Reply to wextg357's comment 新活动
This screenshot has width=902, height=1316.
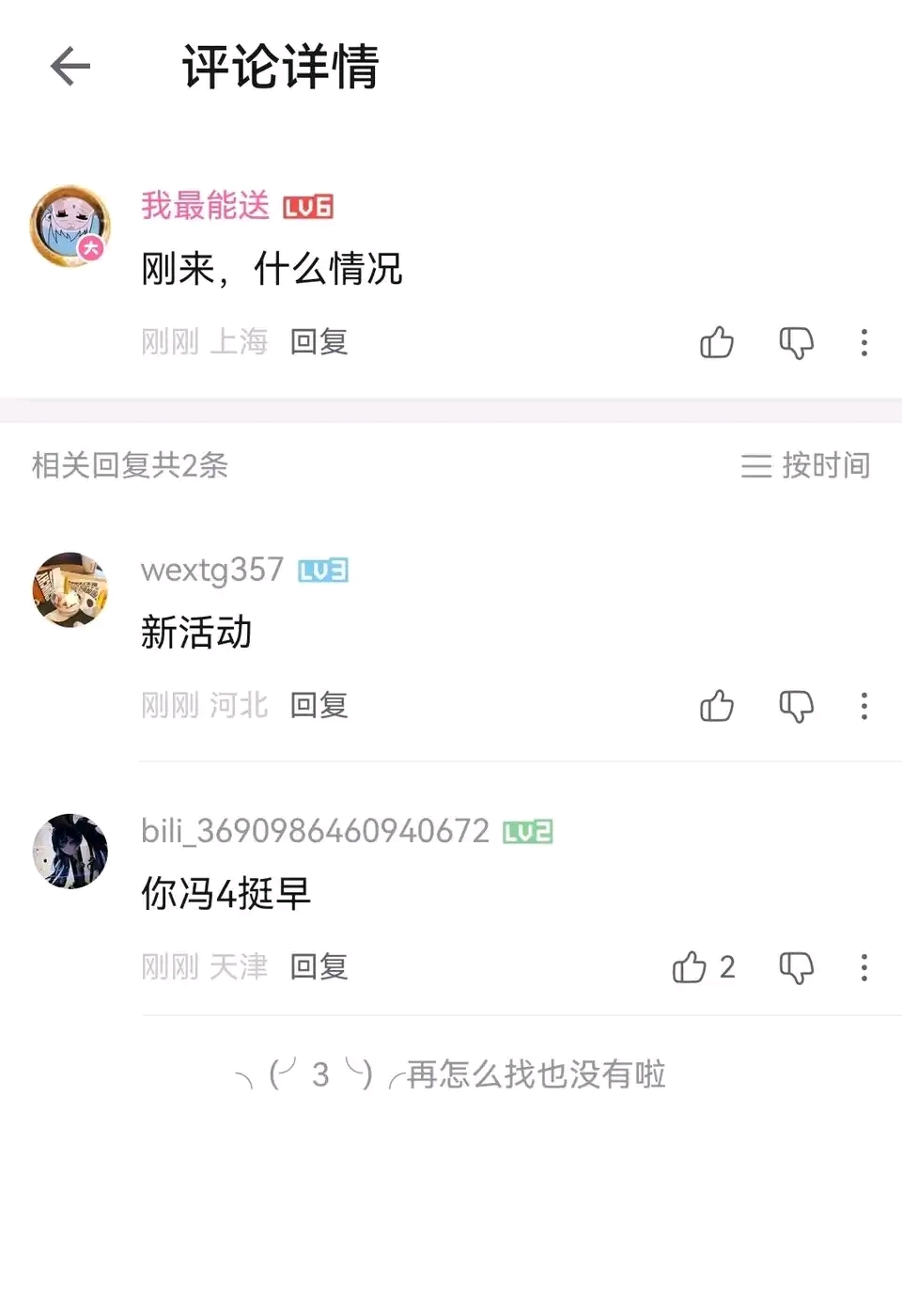point(319,705)
